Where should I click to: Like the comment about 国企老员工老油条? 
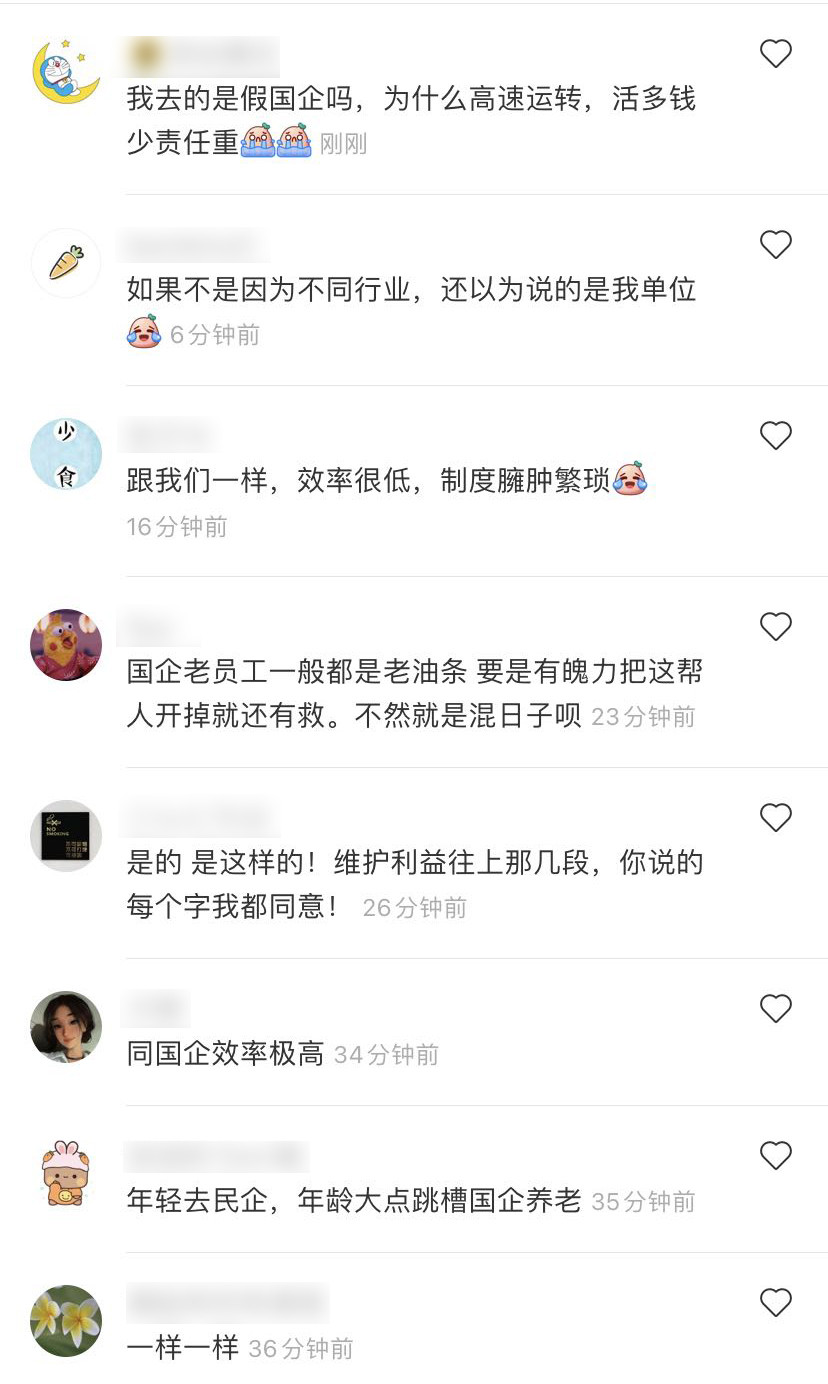[776, 627]
